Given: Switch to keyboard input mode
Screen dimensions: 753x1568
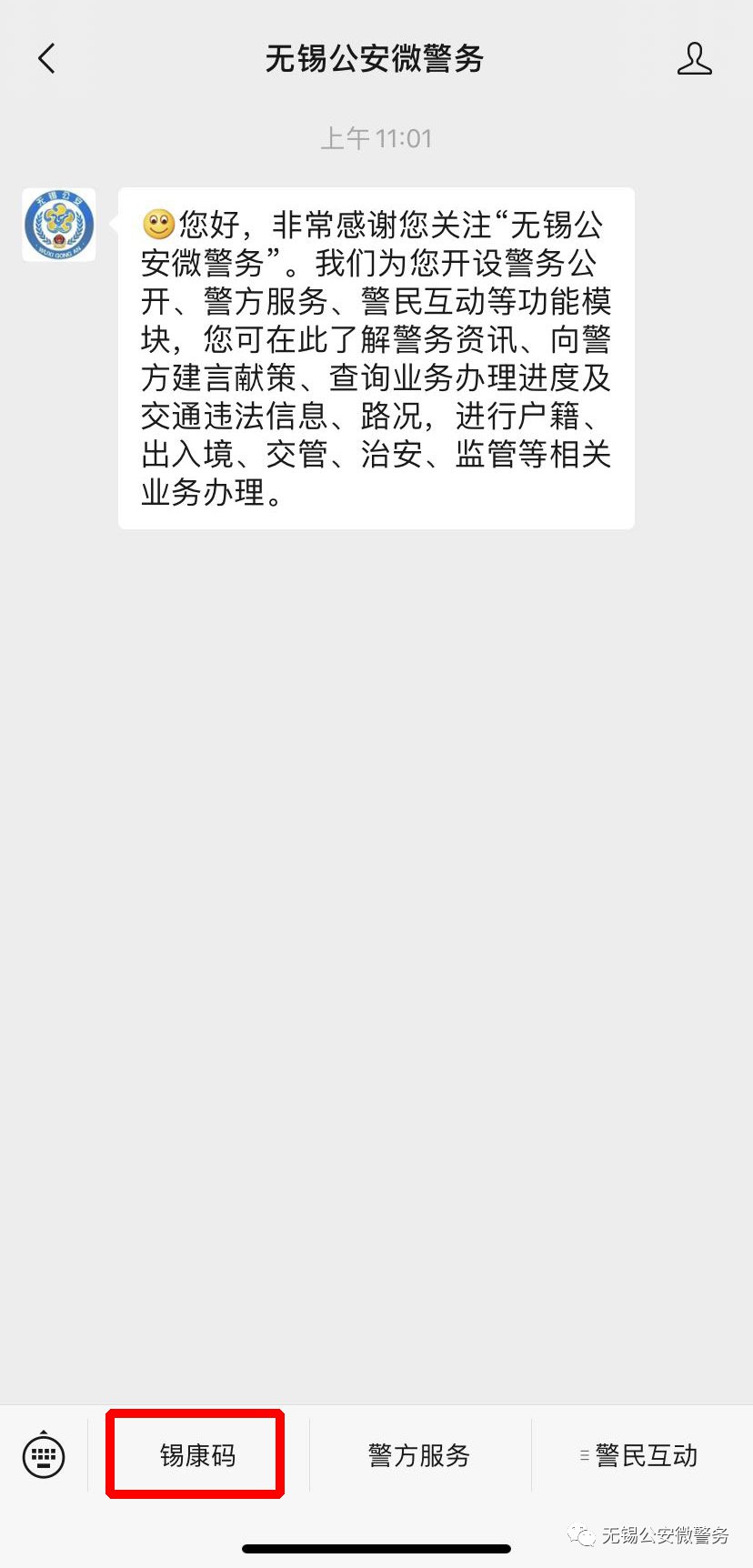Looking at the screenshot, I should 44,1455.
